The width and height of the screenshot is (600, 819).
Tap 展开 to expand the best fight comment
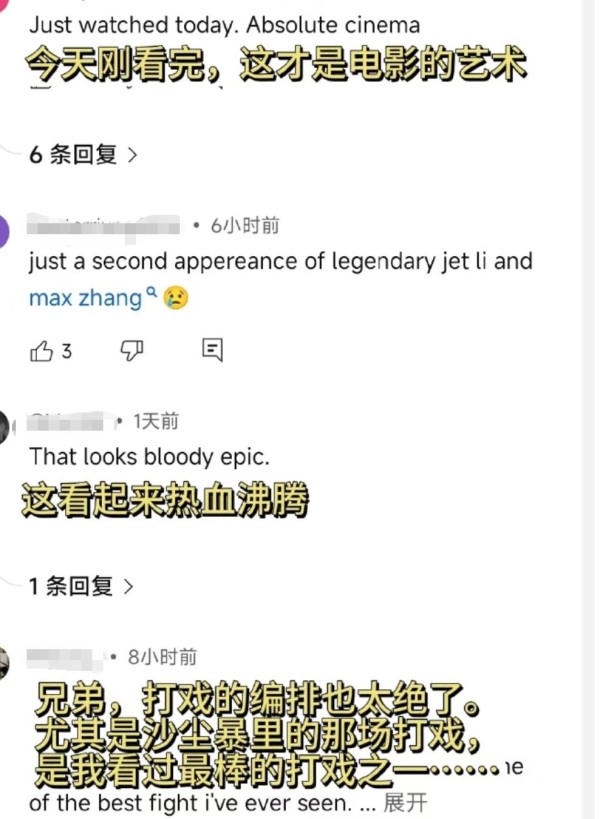406,803
